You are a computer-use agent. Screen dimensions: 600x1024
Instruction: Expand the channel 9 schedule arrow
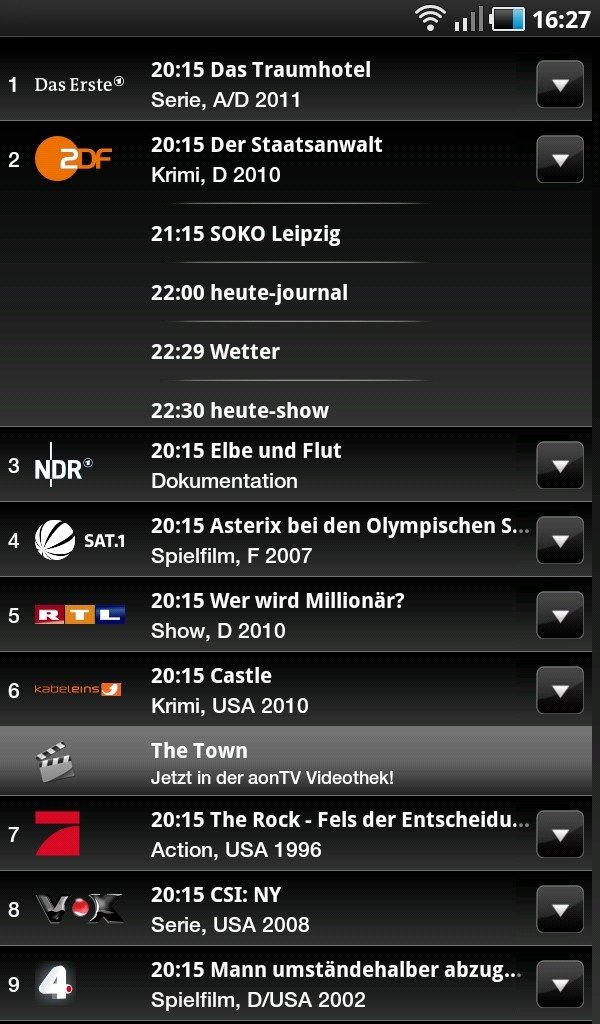coord(560,984)
